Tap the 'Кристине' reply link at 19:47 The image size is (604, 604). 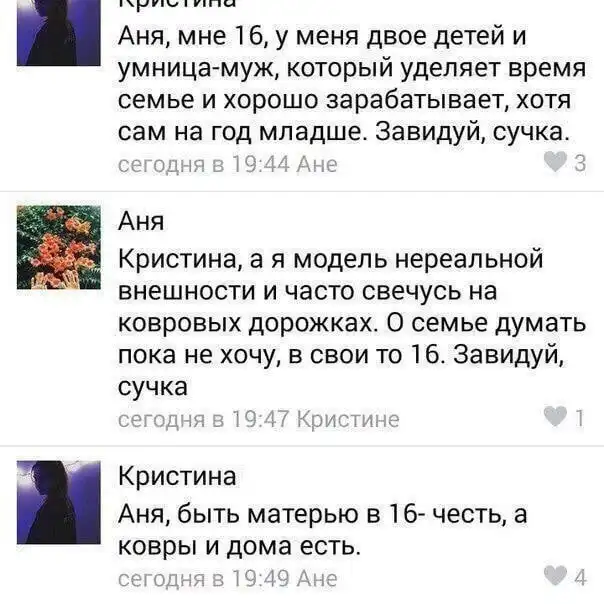(x=348, y=419)
